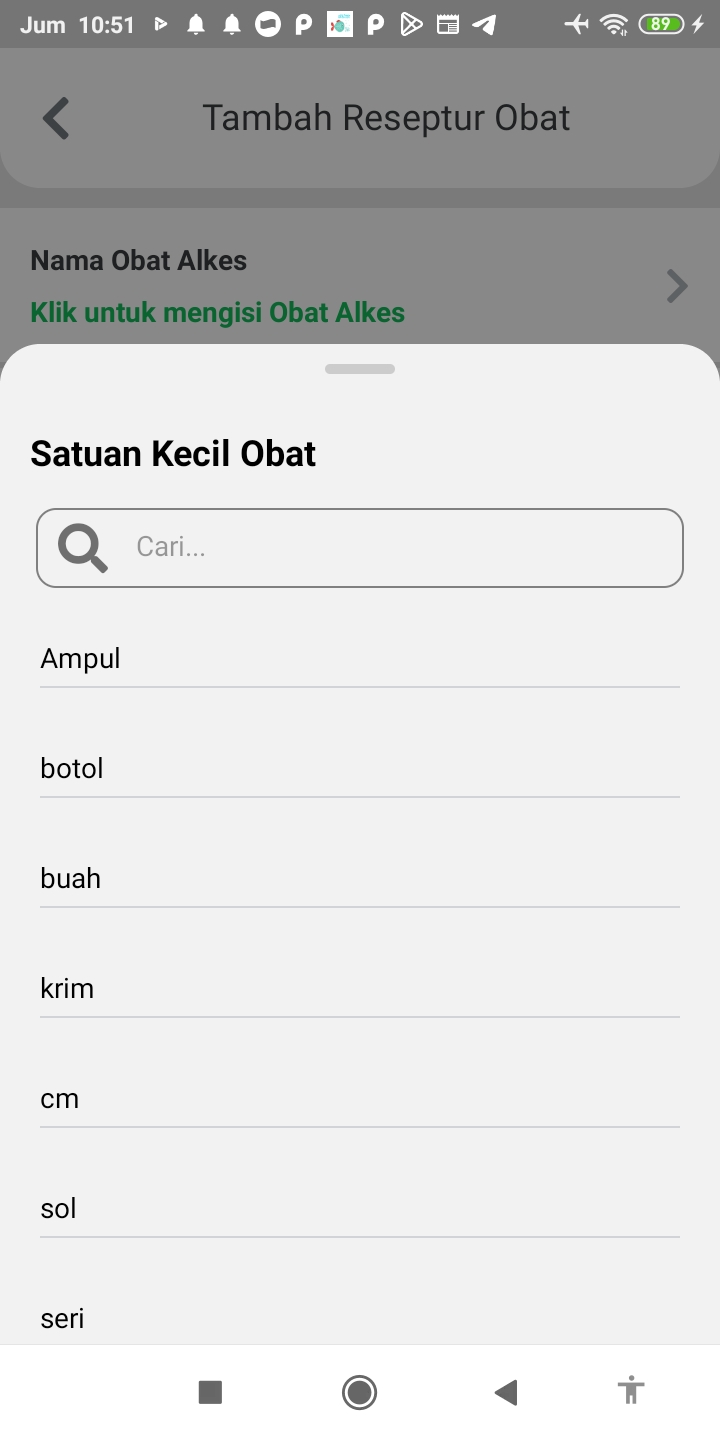The image size is (720, 1440).
Task: Go back using the header arrow
Action: point(56,118)
